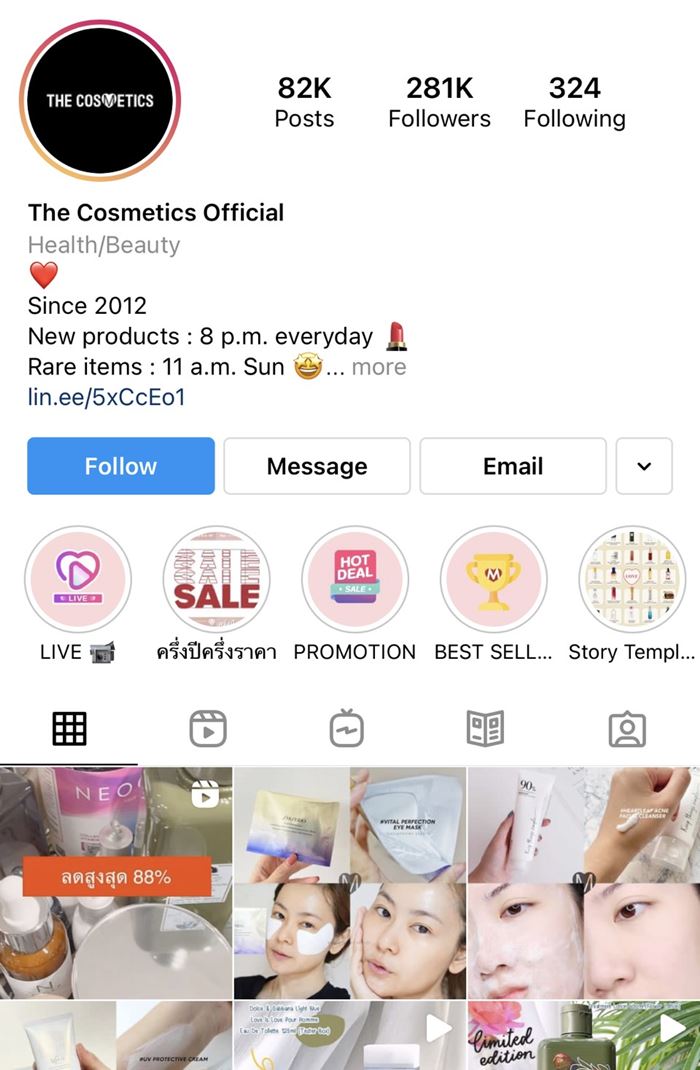700x1070 pixels.
Task: Tap the Message button
Action: pos(316,466)
